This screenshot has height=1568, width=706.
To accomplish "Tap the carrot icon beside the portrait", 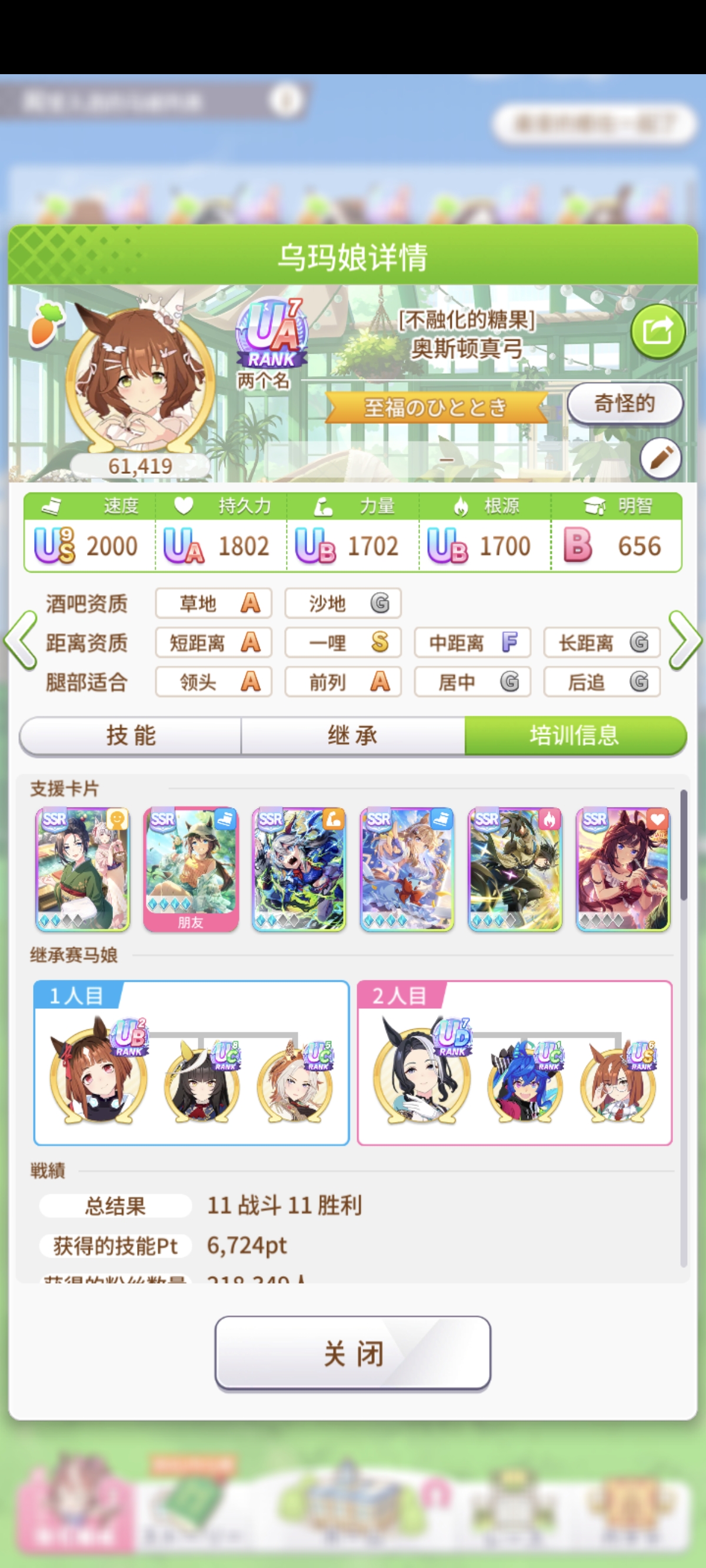I will point(46,324).
